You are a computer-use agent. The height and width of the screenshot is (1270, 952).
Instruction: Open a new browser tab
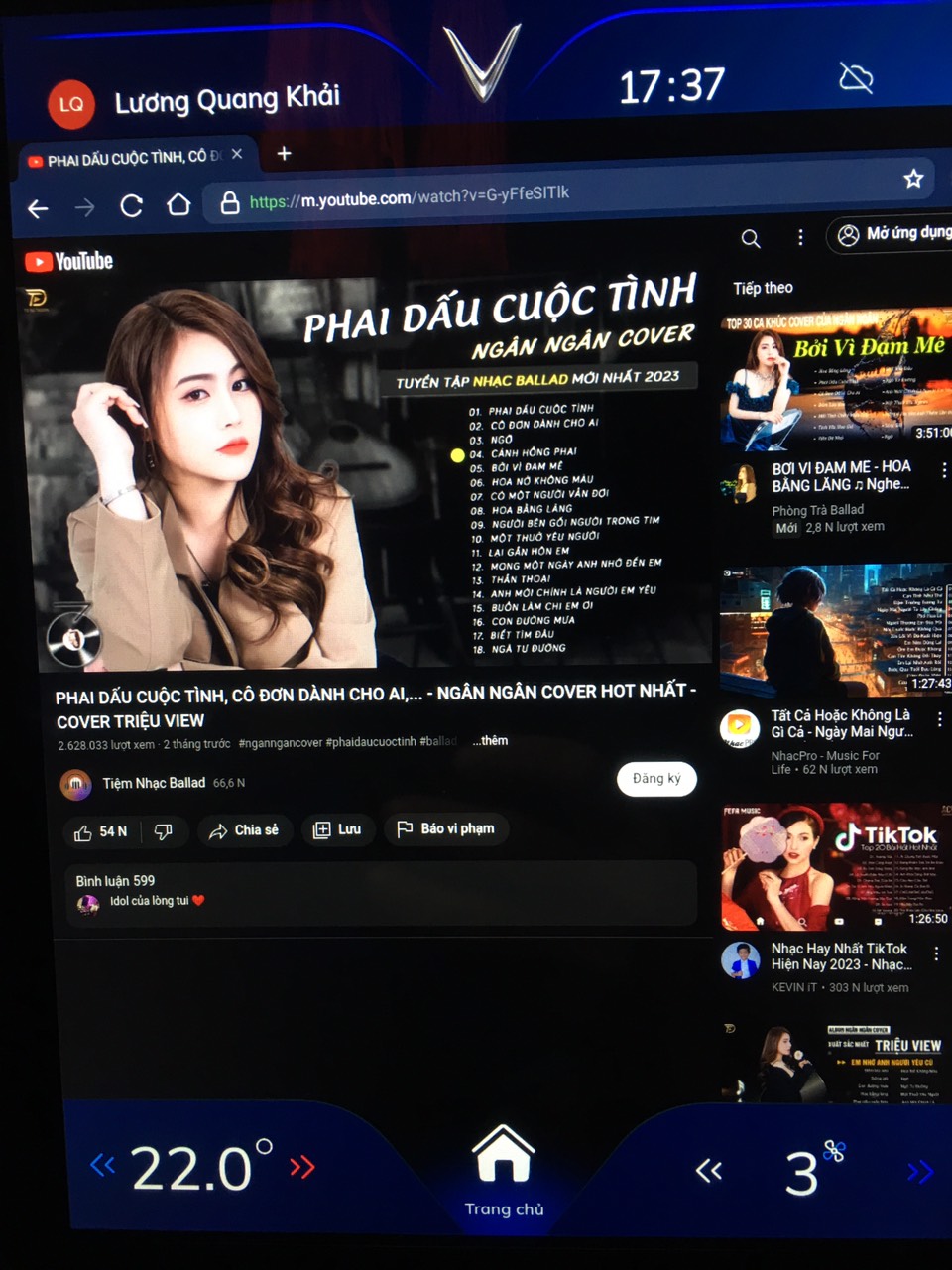click(284, 153)
